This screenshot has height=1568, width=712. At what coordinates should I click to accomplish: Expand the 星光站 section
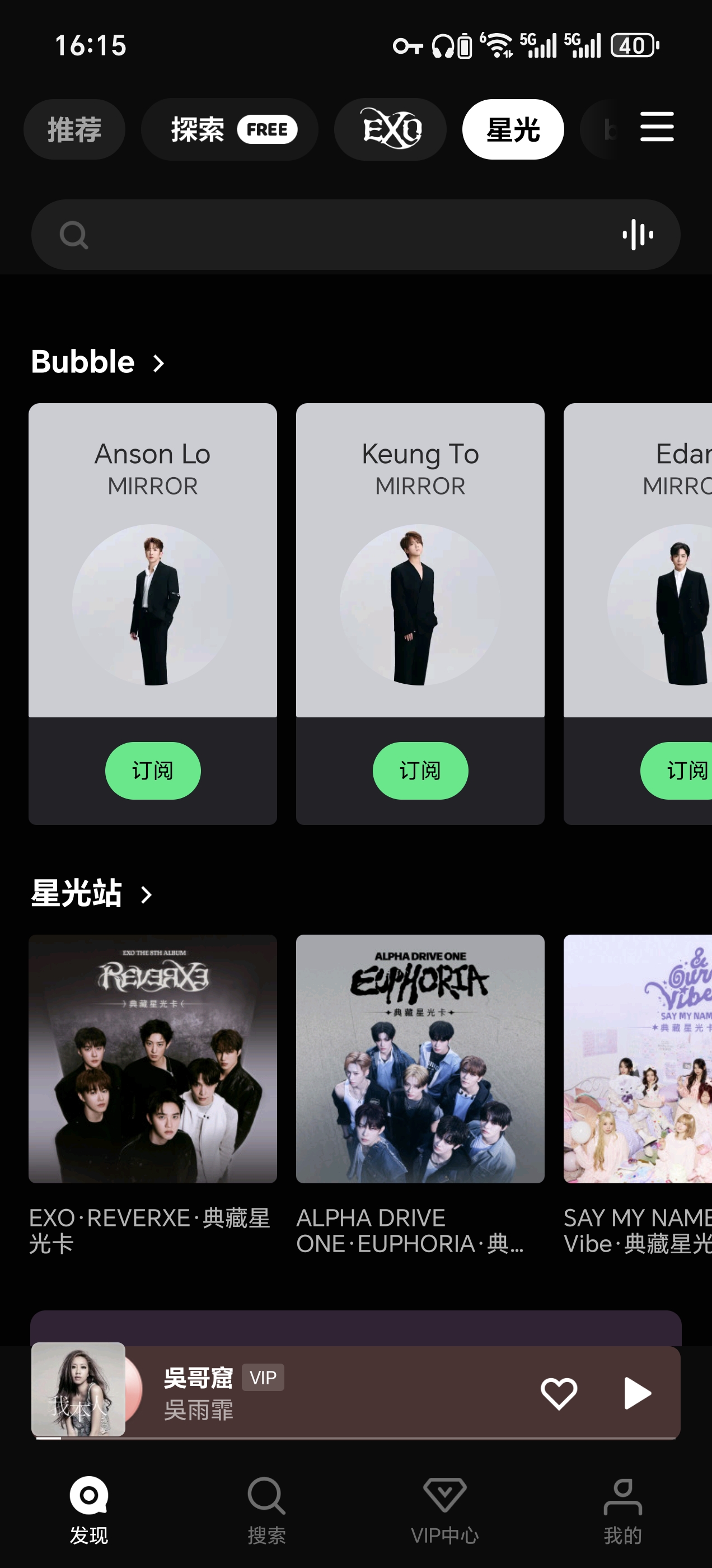(x=91, y=894)
